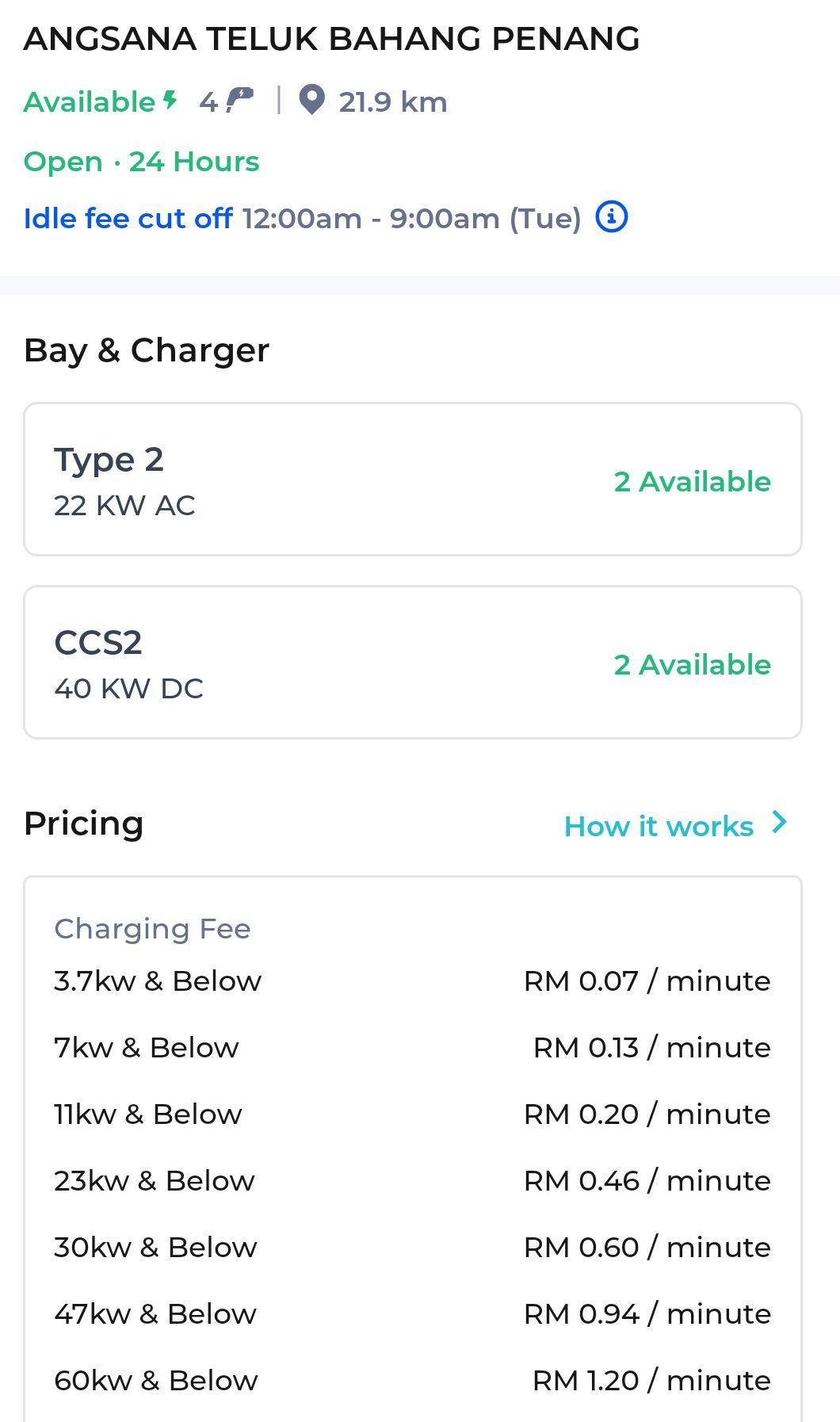Select the CCS2 charger card
Image resolution: width=840 pixels, height=1422 pixels.
click(412, 662)
